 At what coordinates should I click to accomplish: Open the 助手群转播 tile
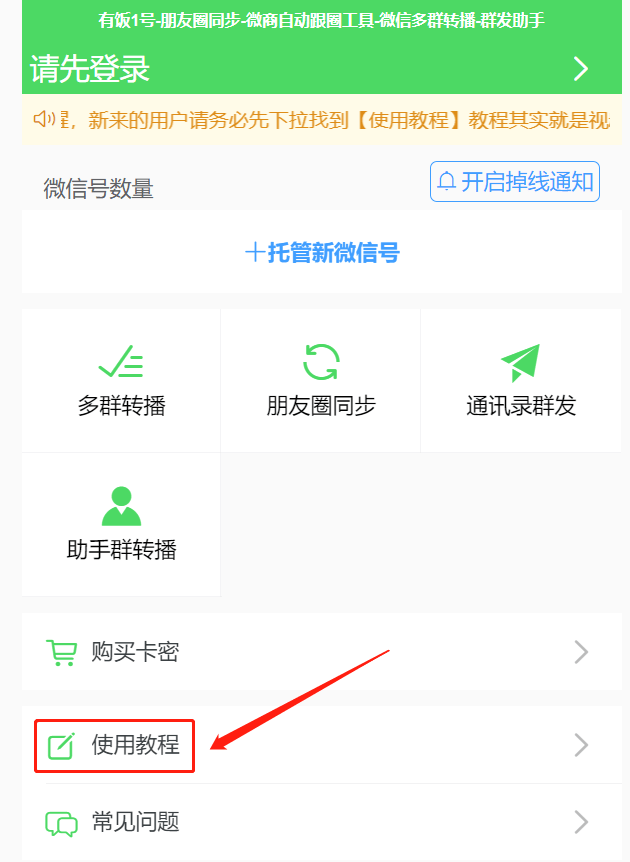121,525
